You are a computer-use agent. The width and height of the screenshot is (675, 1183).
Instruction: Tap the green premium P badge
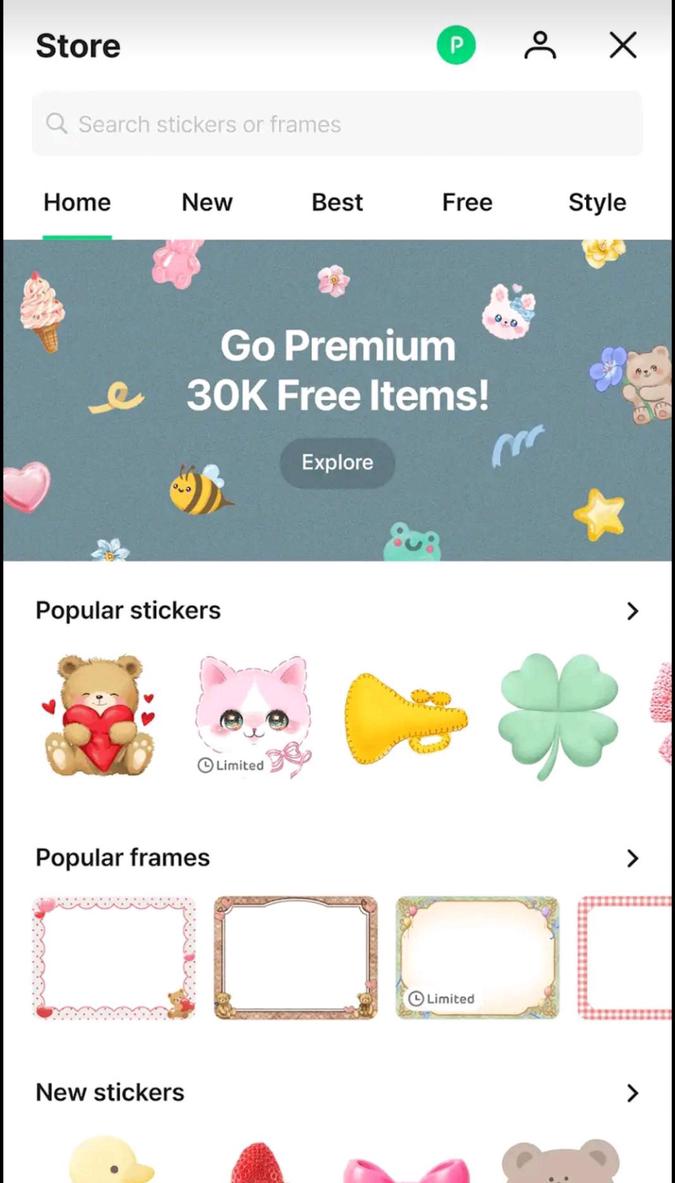[456, 45]
